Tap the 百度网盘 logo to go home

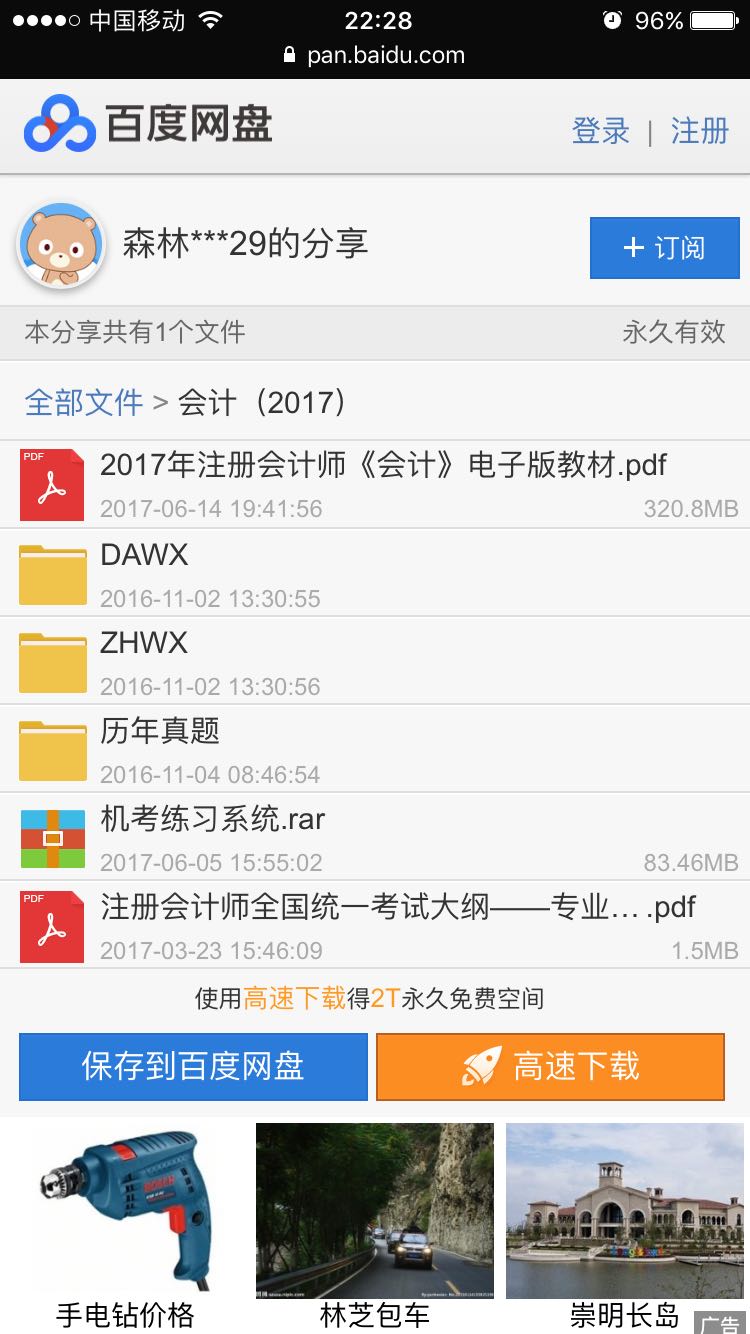pos(148,126)
